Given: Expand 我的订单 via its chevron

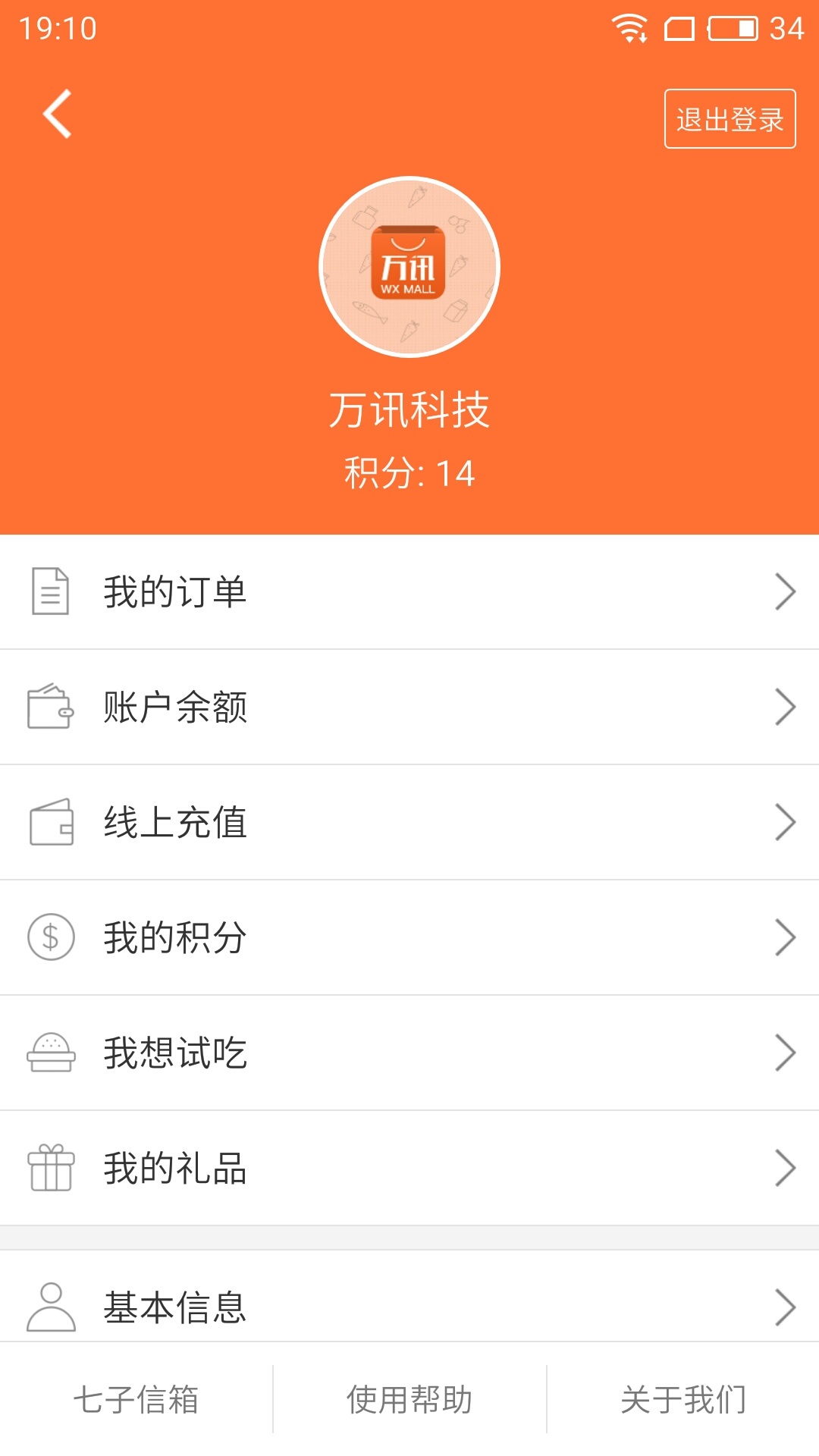Looking at the screenshot, I should pos(785,592).
